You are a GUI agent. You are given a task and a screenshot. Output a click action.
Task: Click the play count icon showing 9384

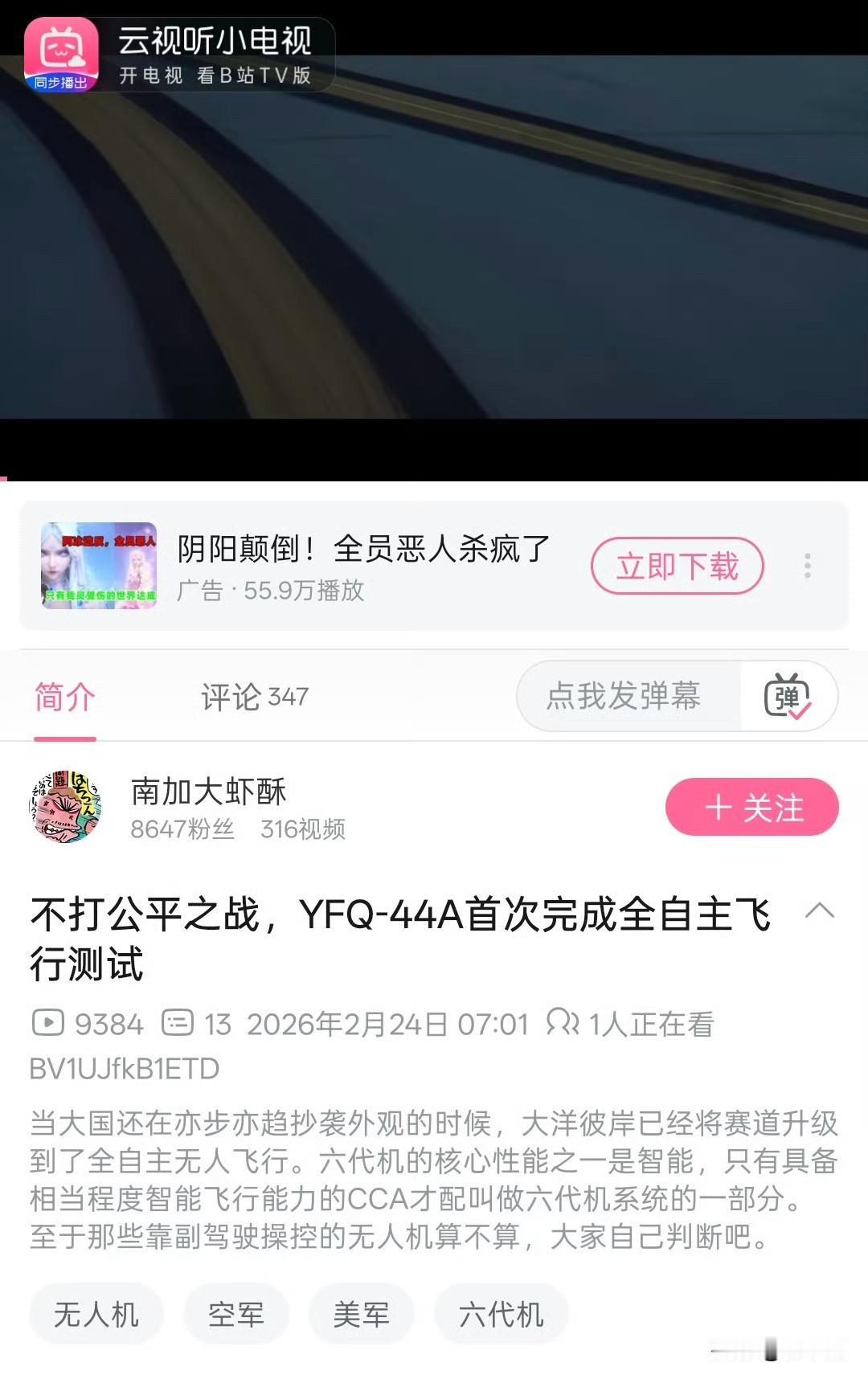(48, 1024)
